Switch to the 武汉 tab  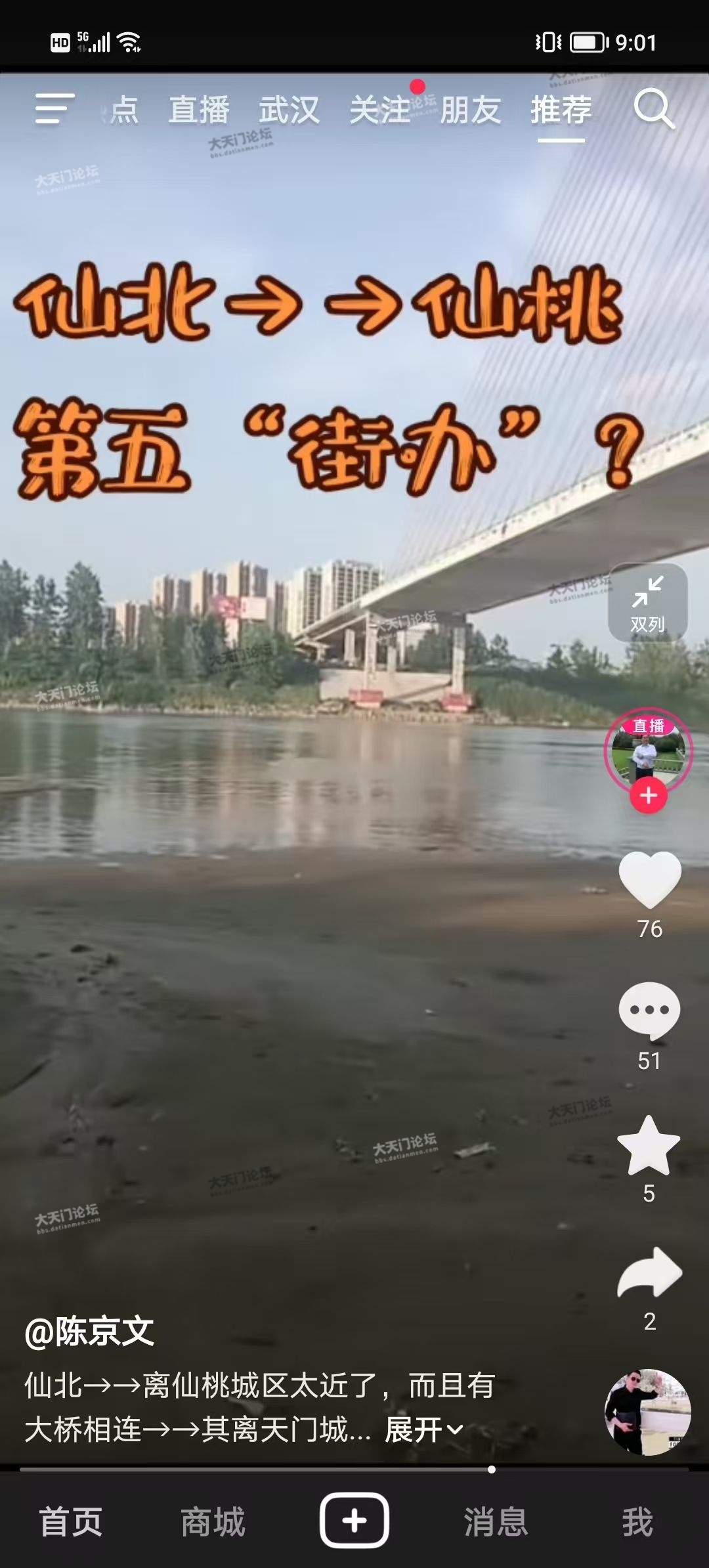(289, 110)
